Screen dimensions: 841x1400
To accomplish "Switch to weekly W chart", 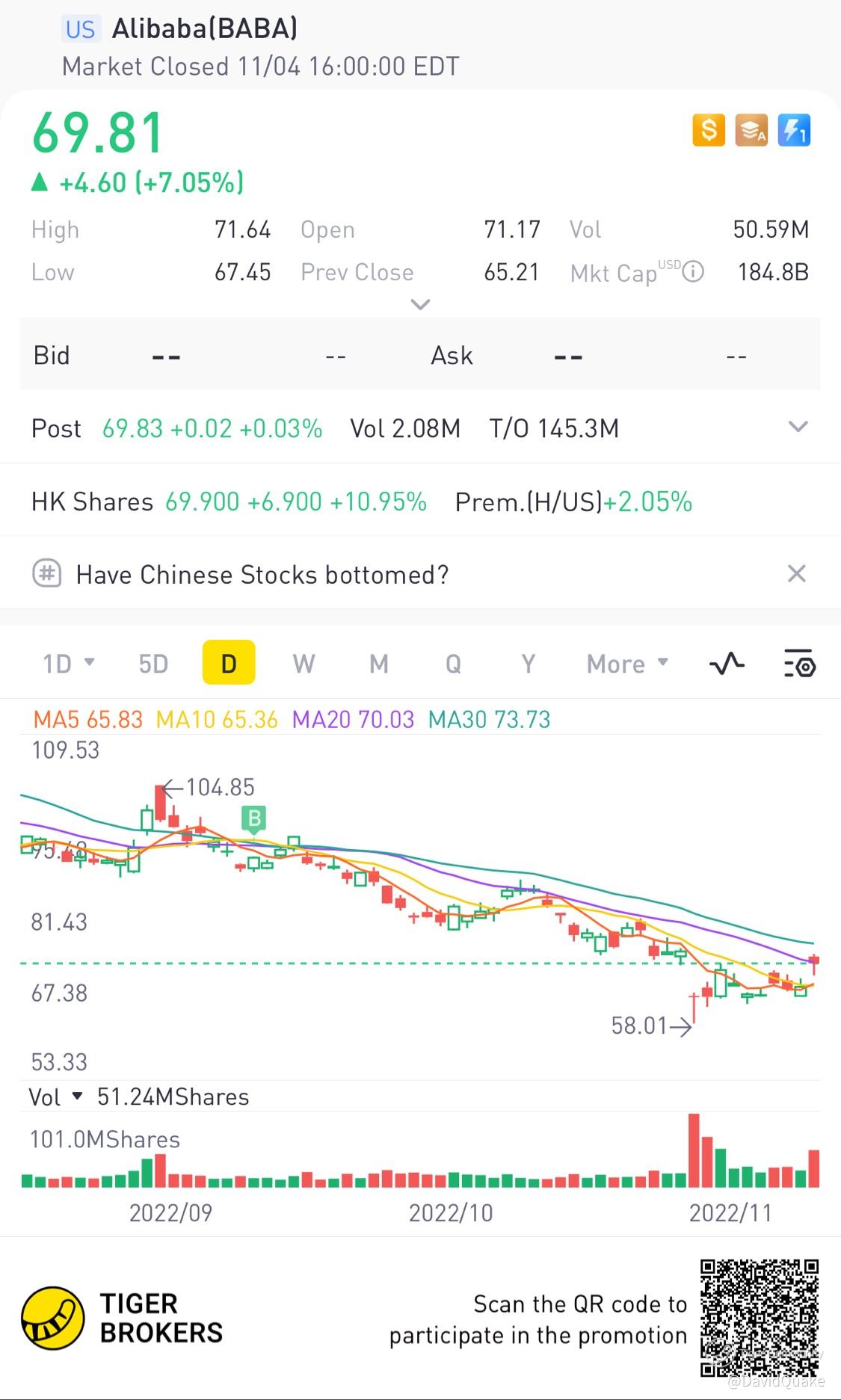I will tap(304, 664).
